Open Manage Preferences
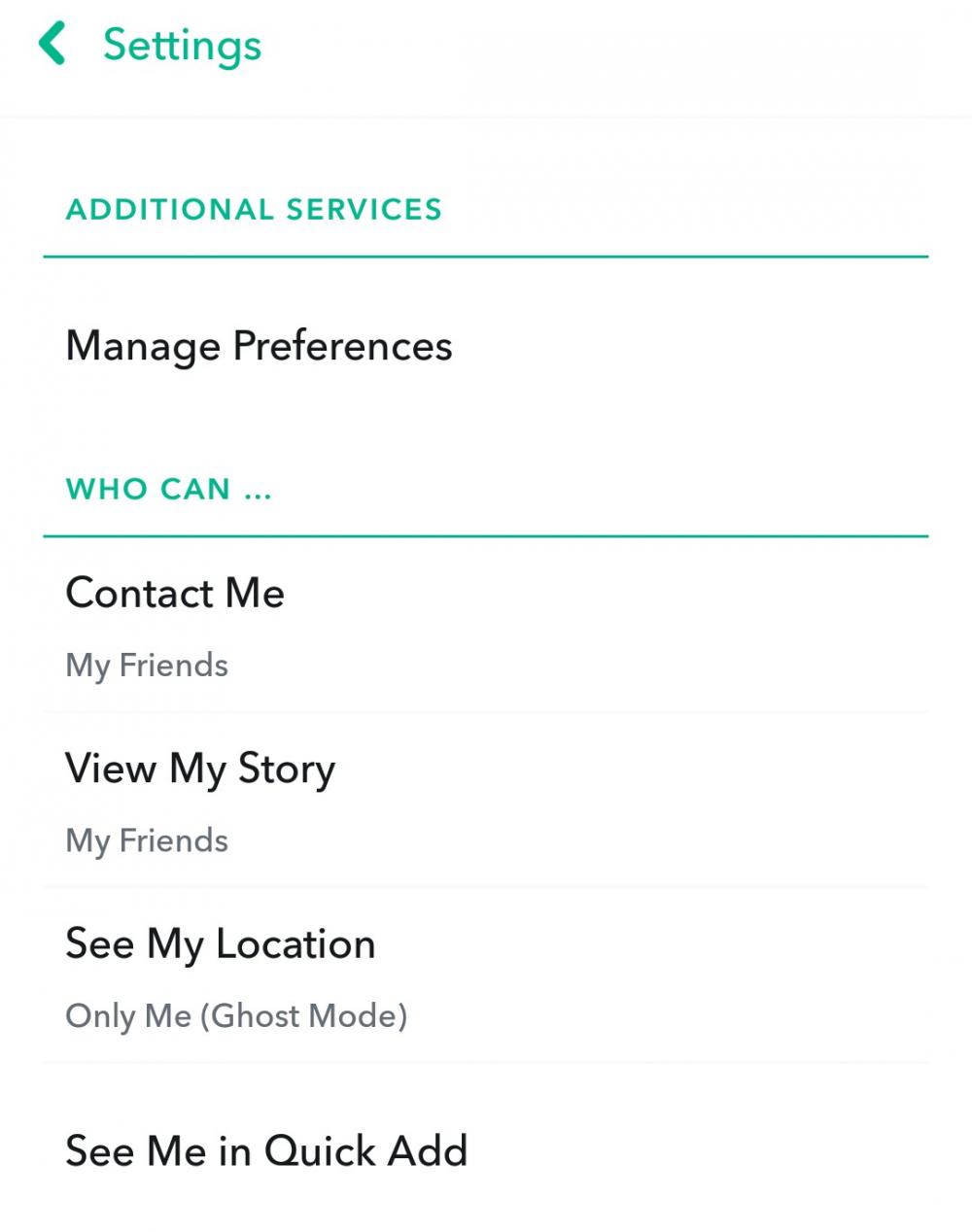Image resolution: width=972 pixels, height=1232 pixels. [x=259, y=347]
